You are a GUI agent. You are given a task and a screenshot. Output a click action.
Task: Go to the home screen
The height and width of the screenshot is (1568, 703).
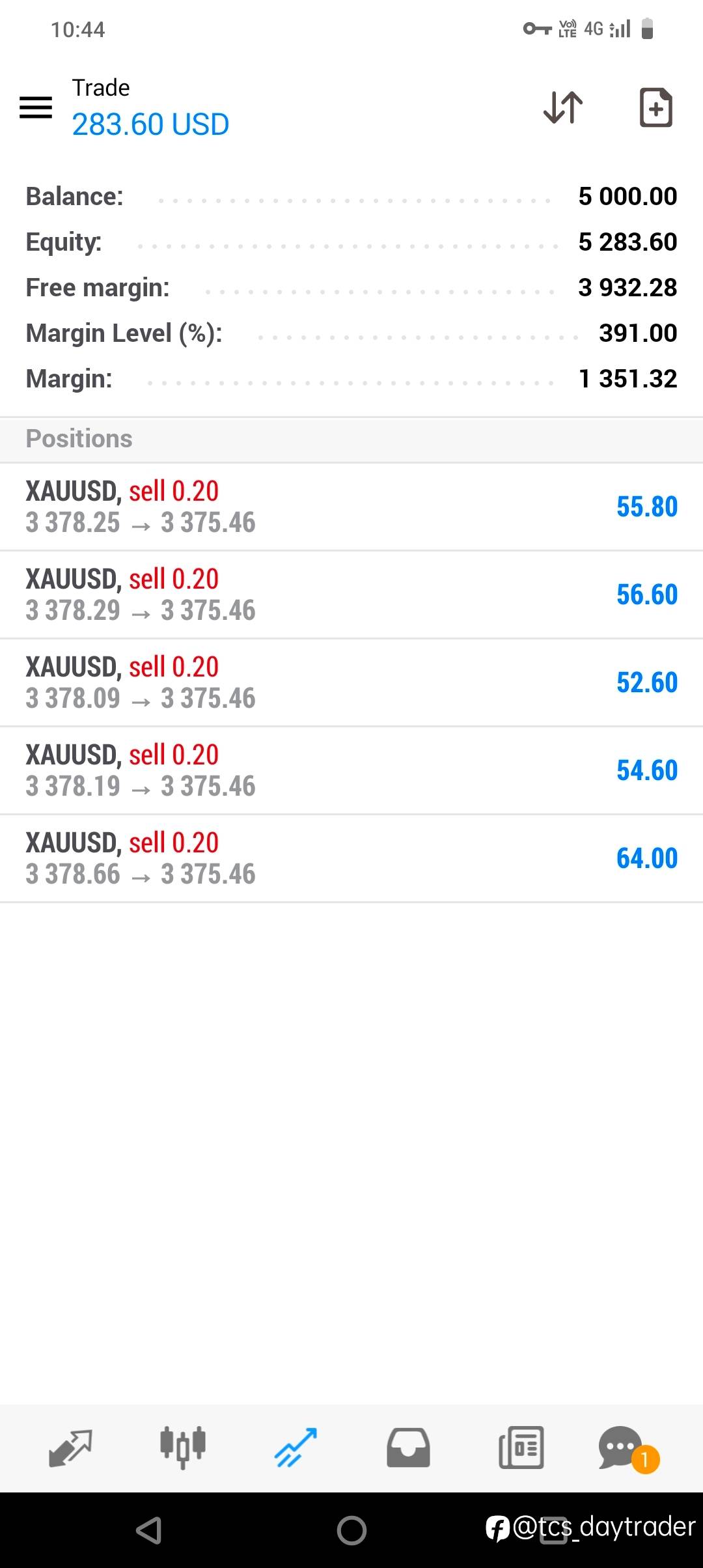coord(351,1530)
